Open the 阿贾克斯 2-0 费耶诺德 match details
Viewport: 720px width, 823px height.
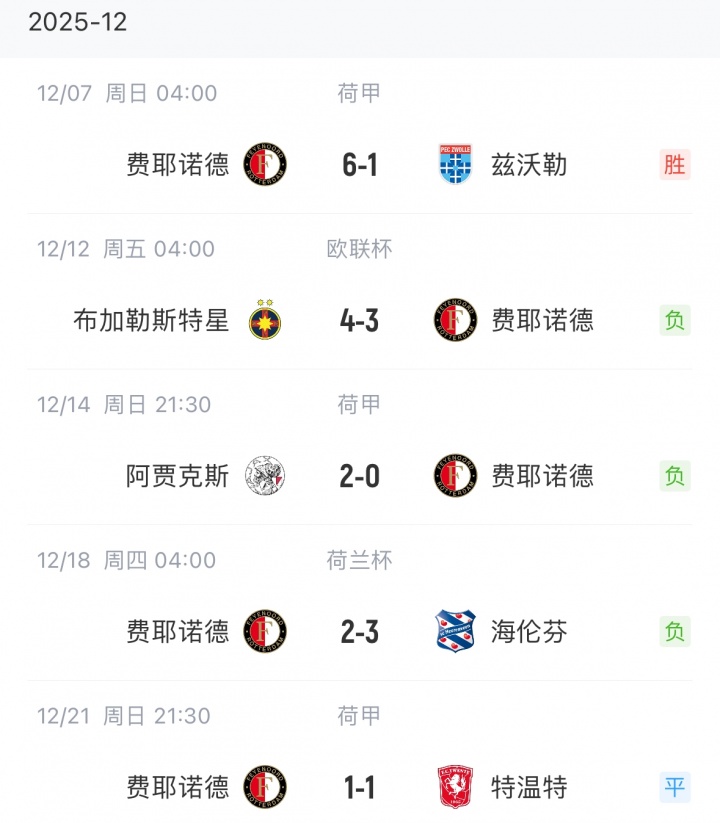[359, 476]
